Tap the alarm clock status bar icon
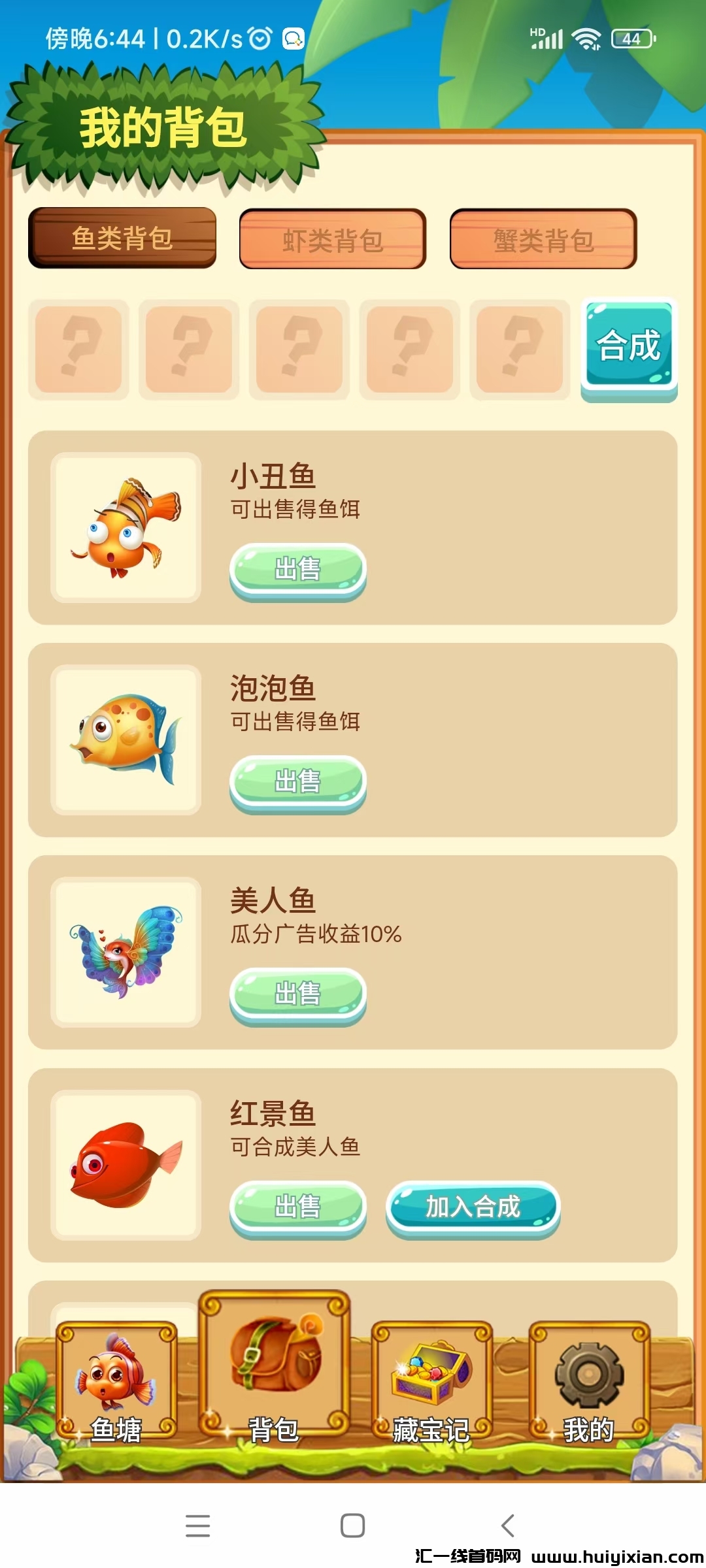This screenshot has height=1568, width=706. tap(259, 39)
